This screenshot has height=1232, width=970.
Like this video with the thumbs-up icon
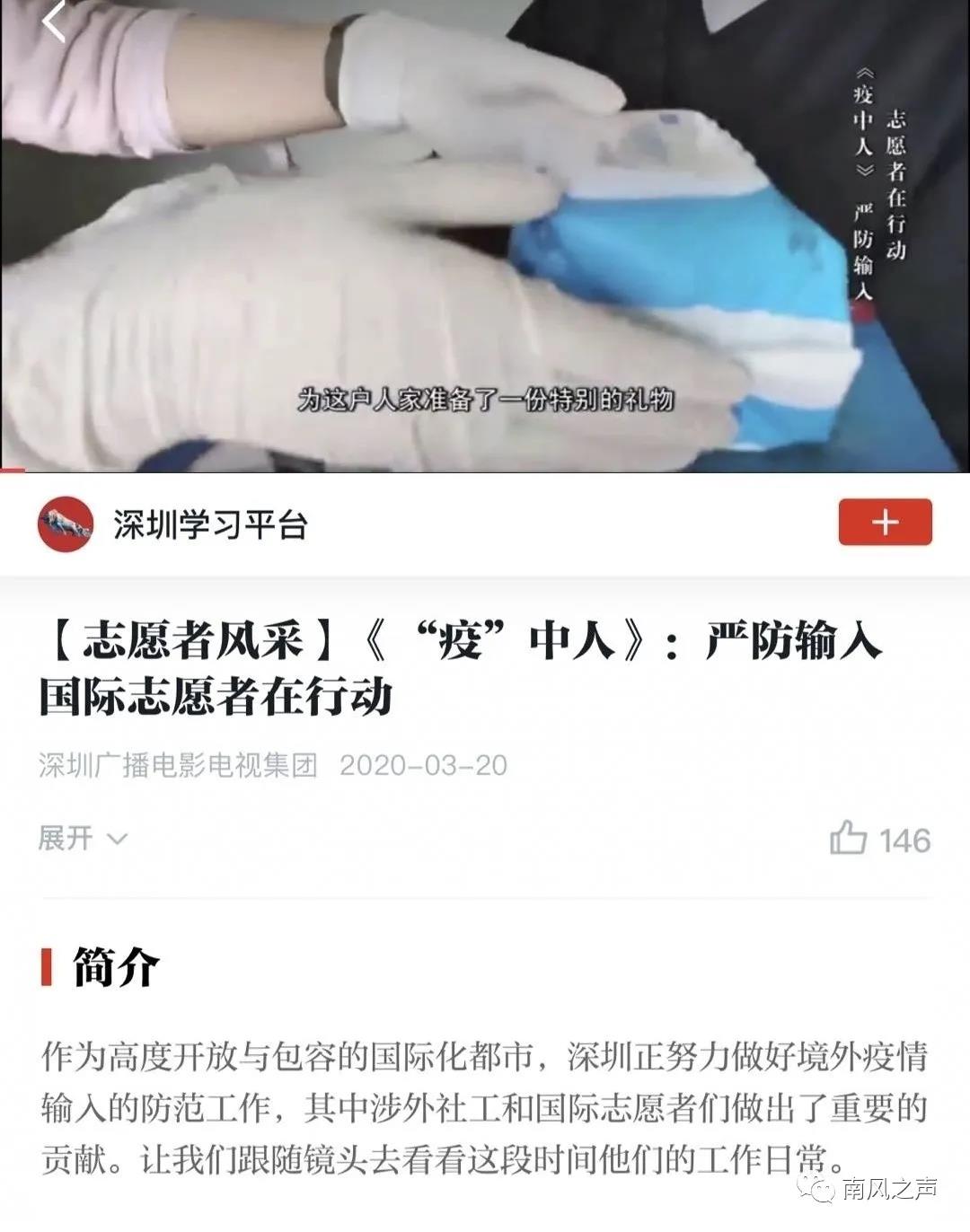[x=849, y=839]
